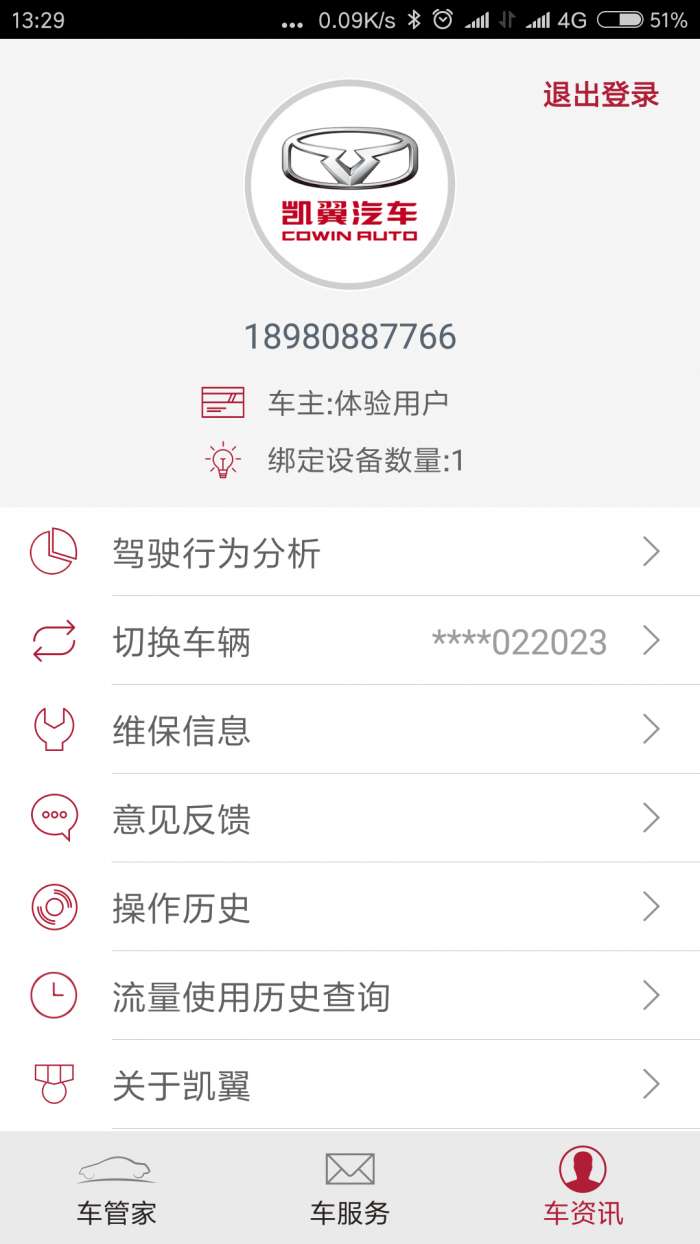700x1244 pixels.
Task: View 操作历史 operation history
Action: click(350, 908)
